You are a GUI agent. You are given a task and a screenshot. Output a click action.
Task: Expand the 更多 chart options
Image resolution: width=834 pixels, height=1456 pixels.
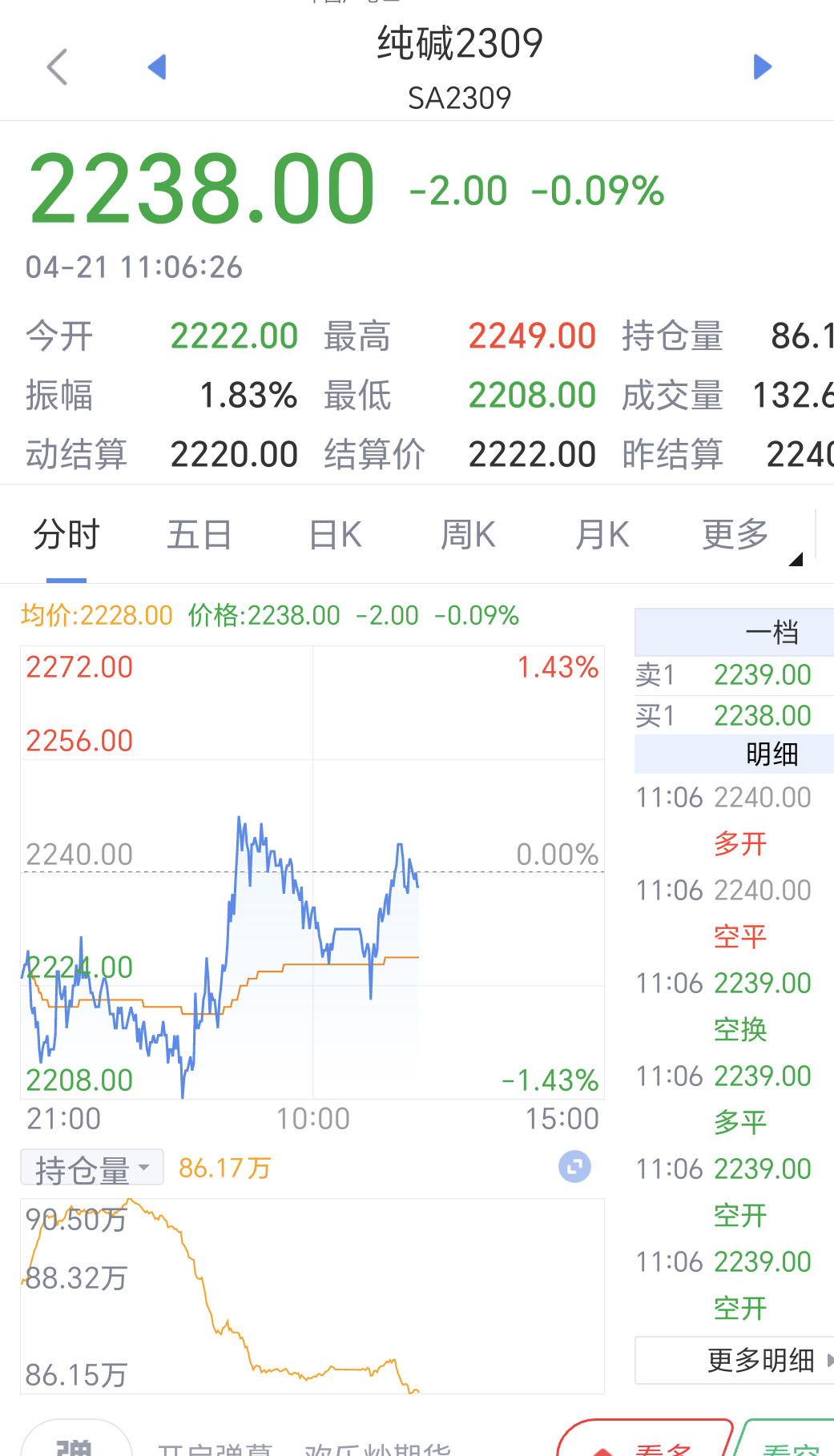tap(735, 535)
